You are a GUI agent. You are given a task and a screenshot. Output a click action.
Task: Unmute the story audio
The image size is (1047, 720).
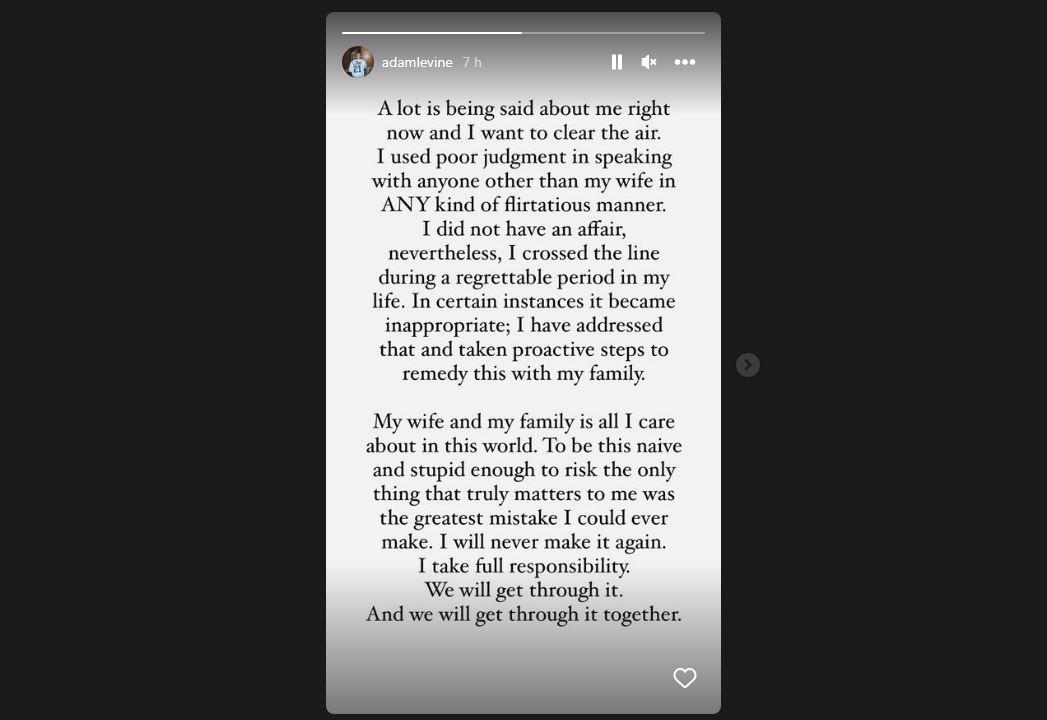tap(649, 62)
